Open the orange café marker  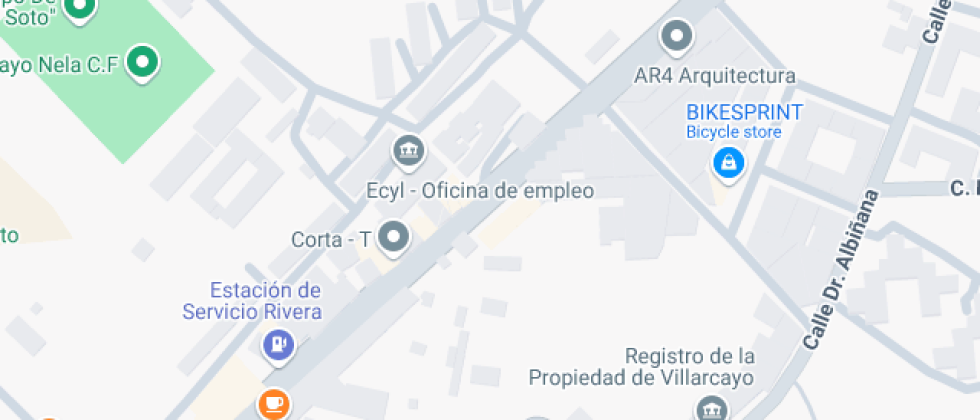(274, 404)
